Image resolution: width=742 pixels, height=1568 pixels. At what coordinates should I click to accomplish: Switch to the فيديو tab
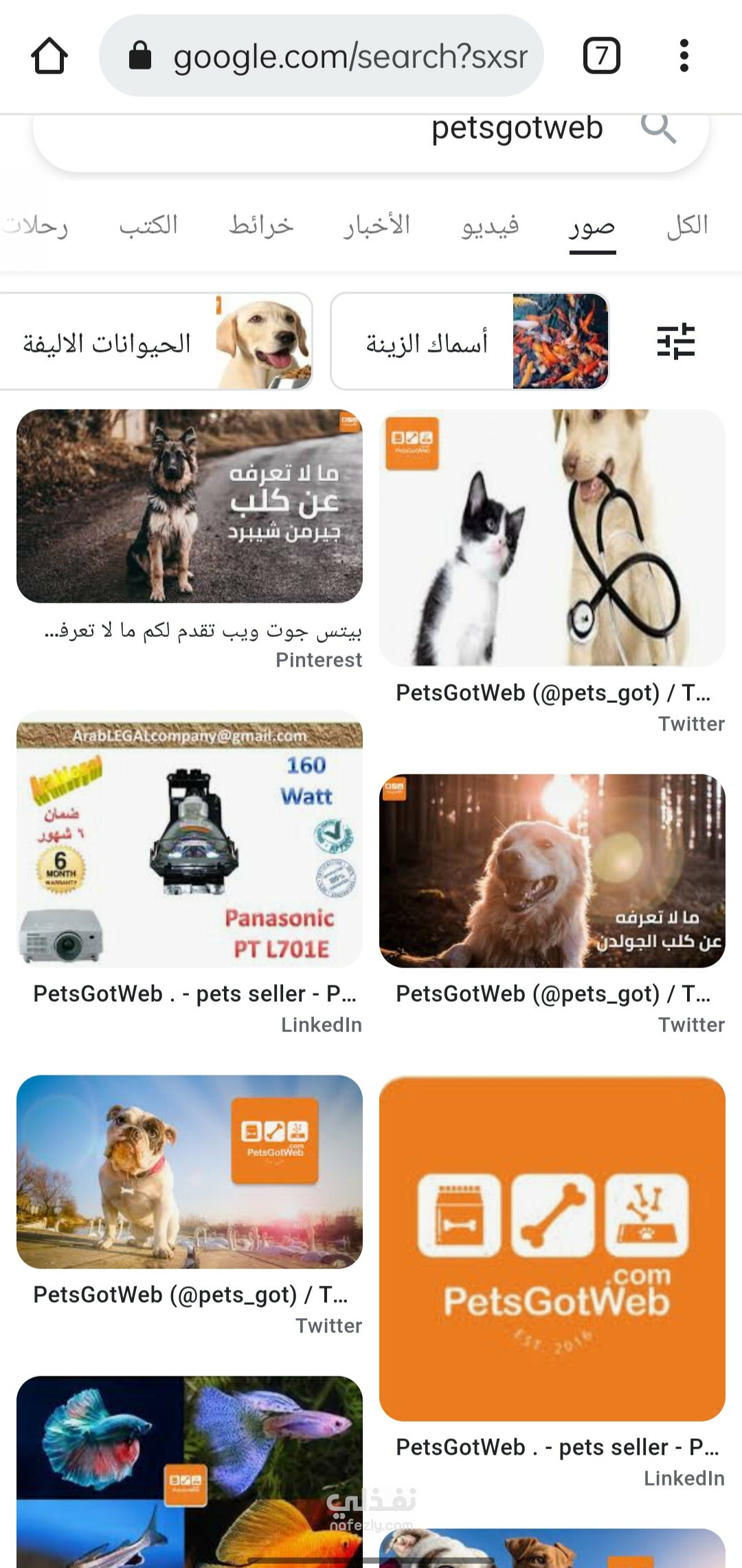coord(490,225)
